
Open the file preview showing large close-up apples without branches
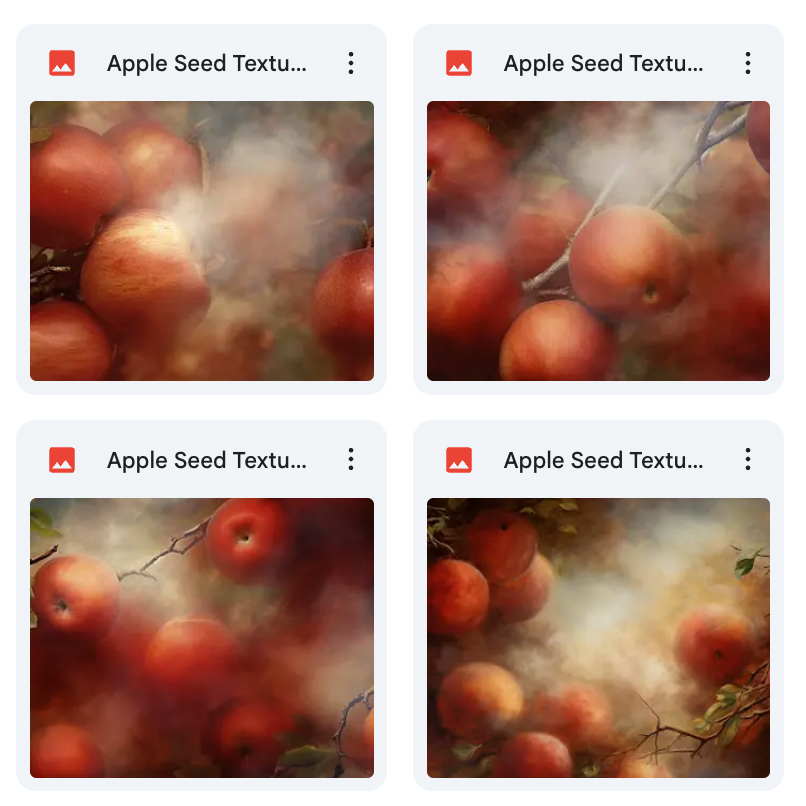pyautogui.click(x=202, y=240)
